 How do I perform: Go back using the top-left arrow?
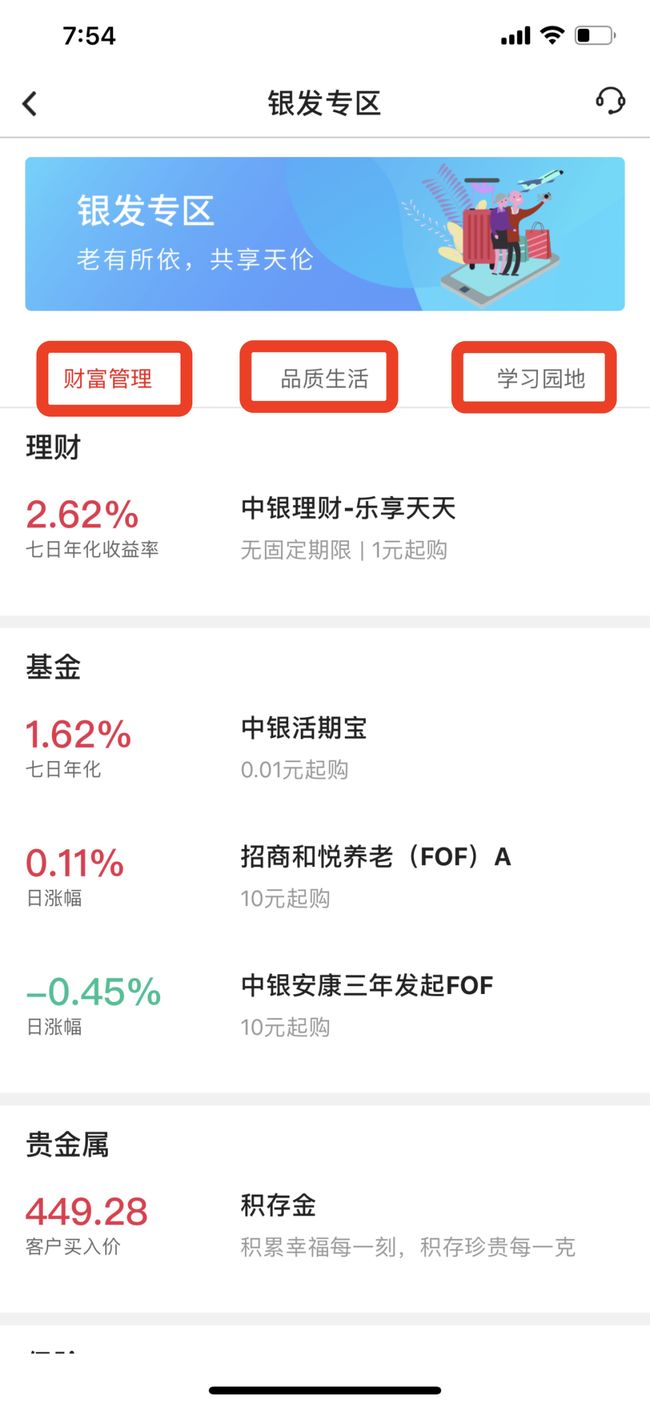point(30,103)
